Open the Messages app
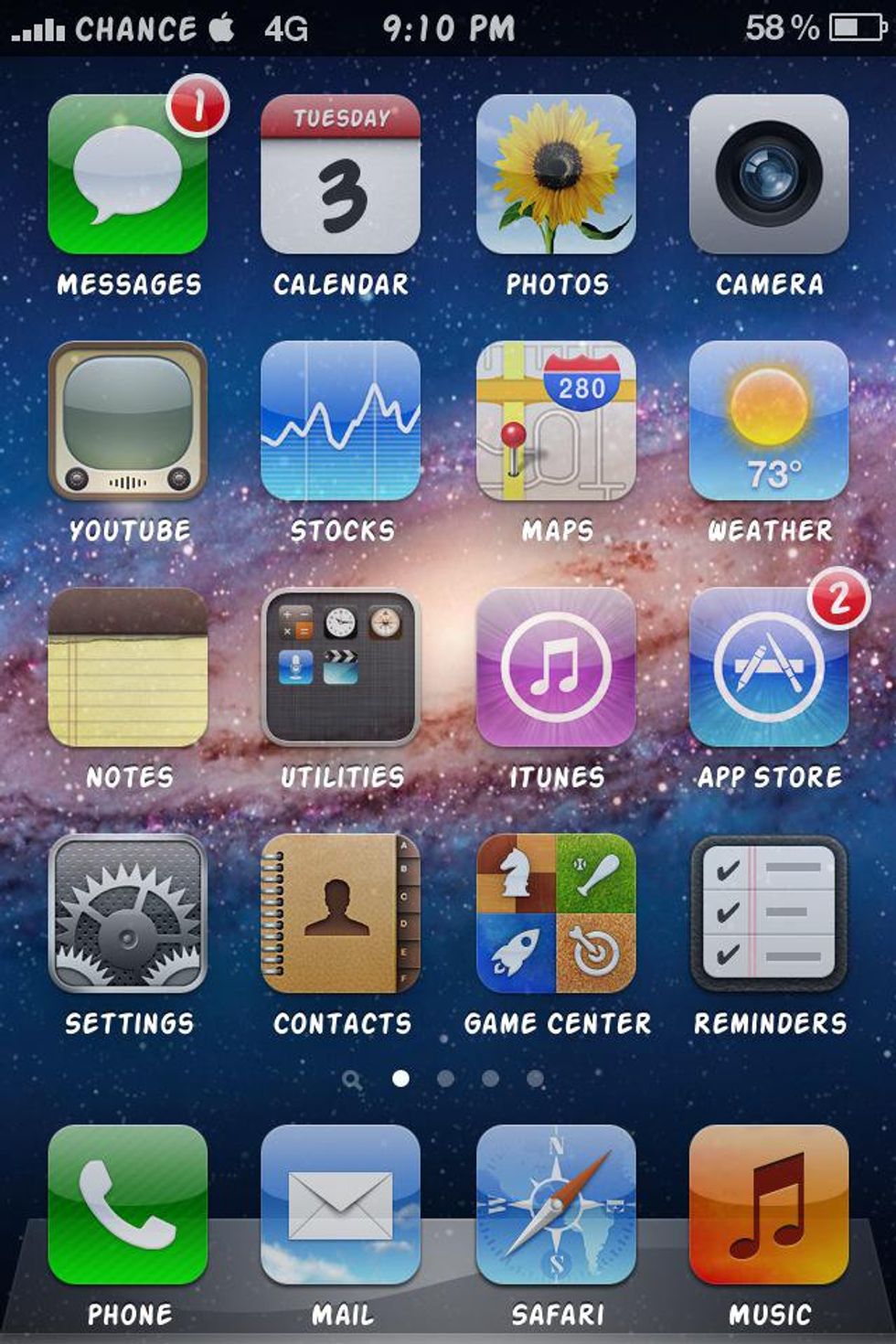The width and height of the screenshot is (896, 1344). [127, 175]
